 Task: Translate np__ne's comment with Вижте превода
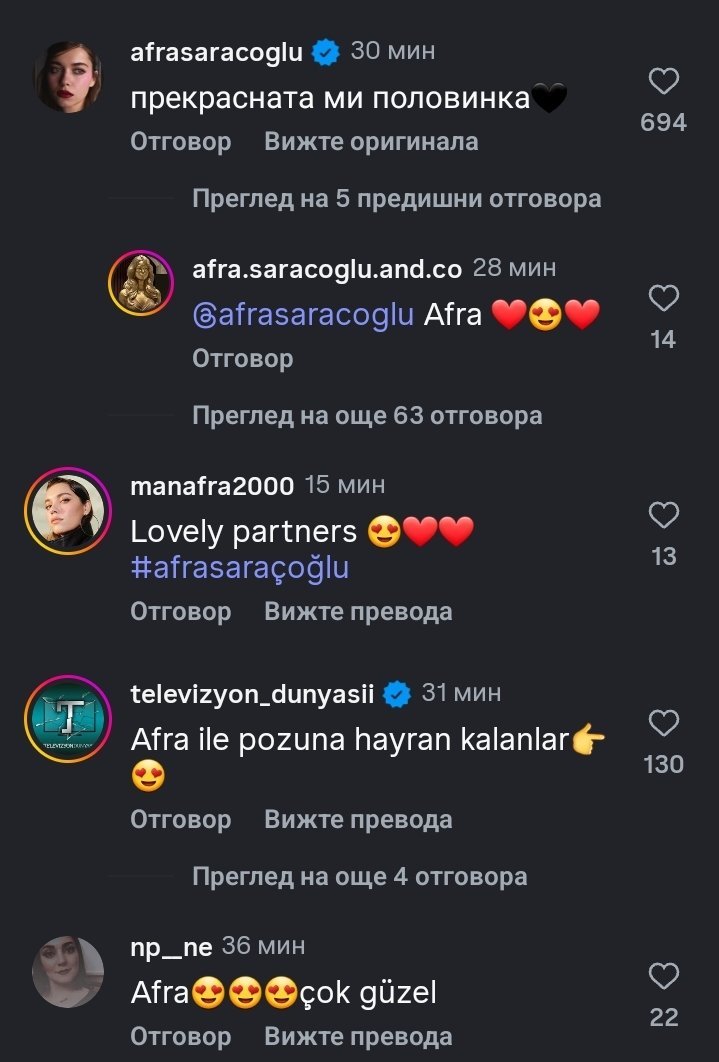[x=358, y=1036]
